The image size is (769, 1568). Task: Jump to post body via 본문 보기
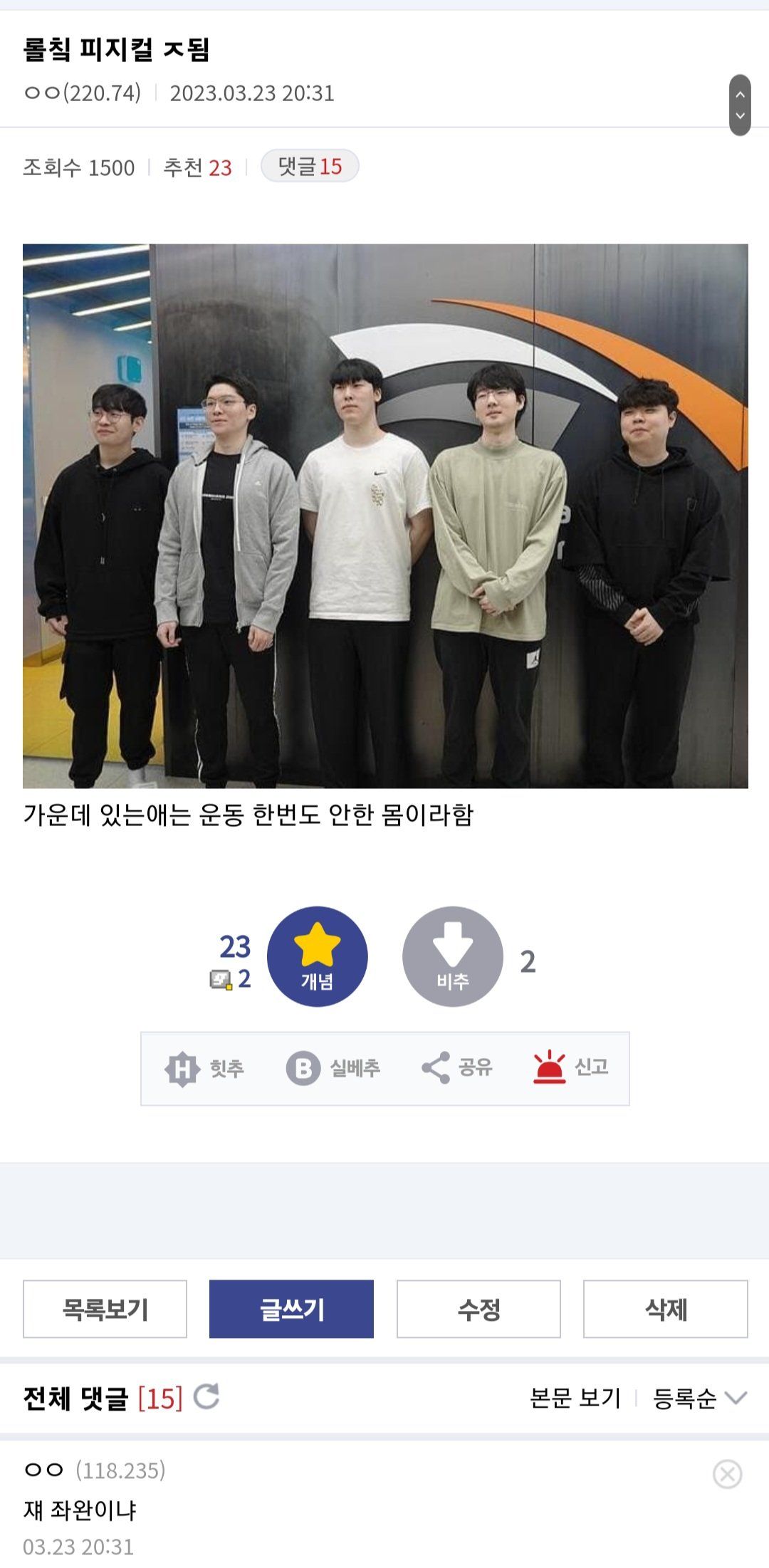[x=575, y=1399]
